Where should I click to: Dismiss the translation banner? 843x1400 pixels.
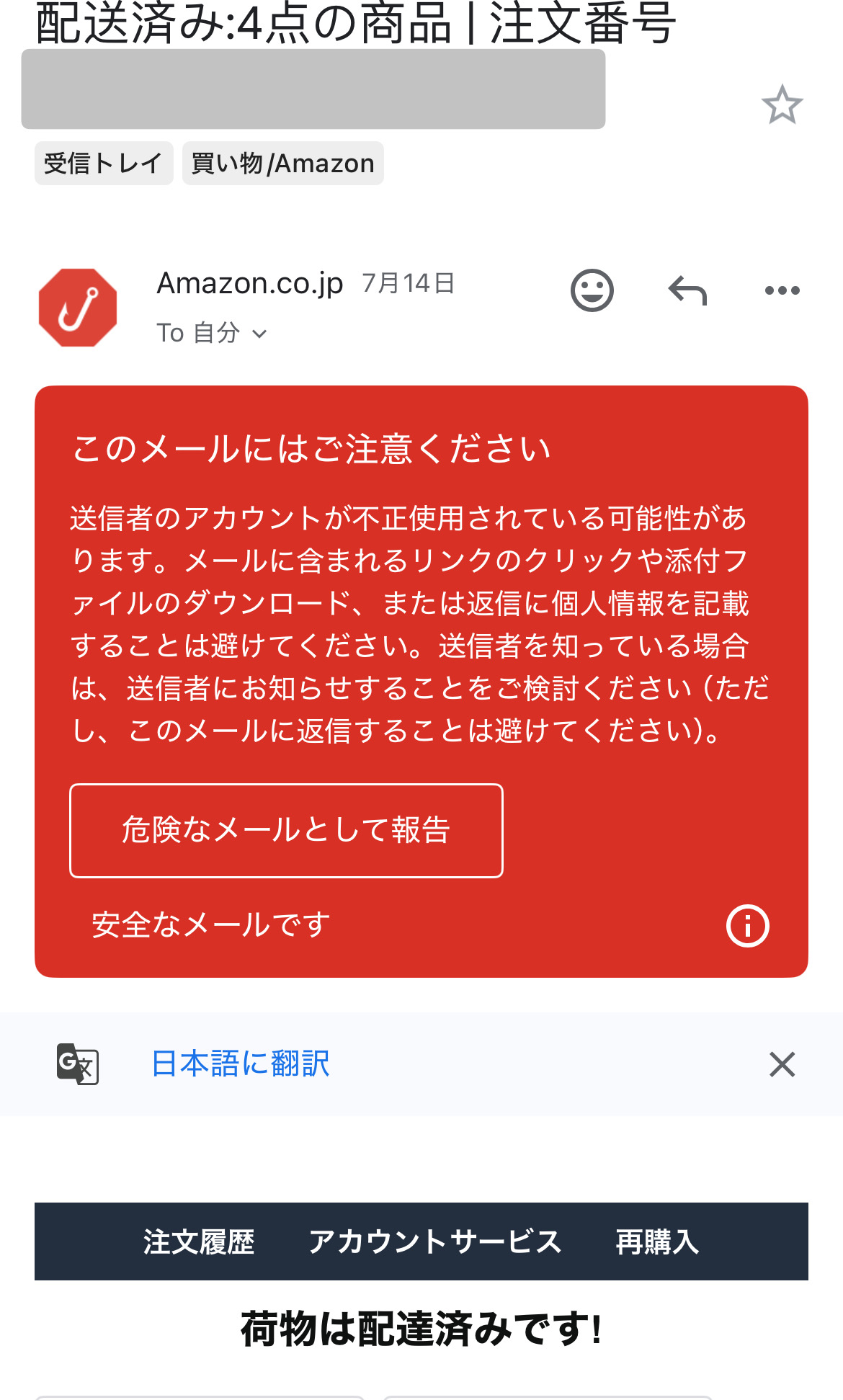click(782, 1064)
